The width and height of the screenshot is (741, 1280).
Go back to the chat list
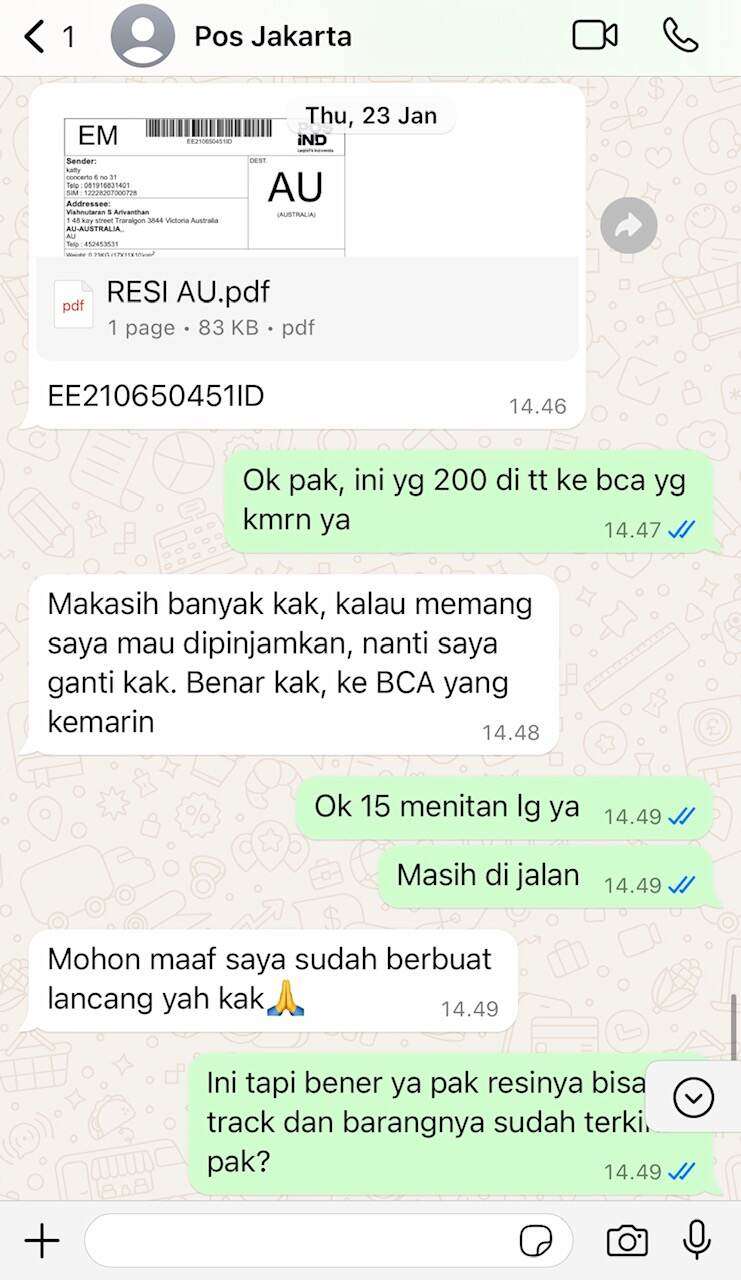coord(48,37)
